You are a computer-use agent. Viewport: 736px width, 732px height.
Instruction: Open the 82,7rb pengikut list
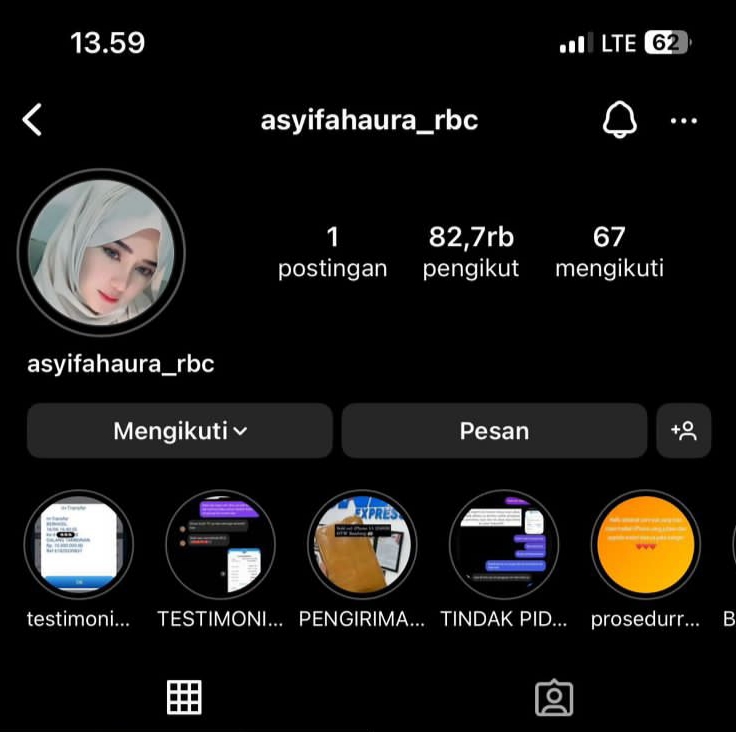pos(471,251)
